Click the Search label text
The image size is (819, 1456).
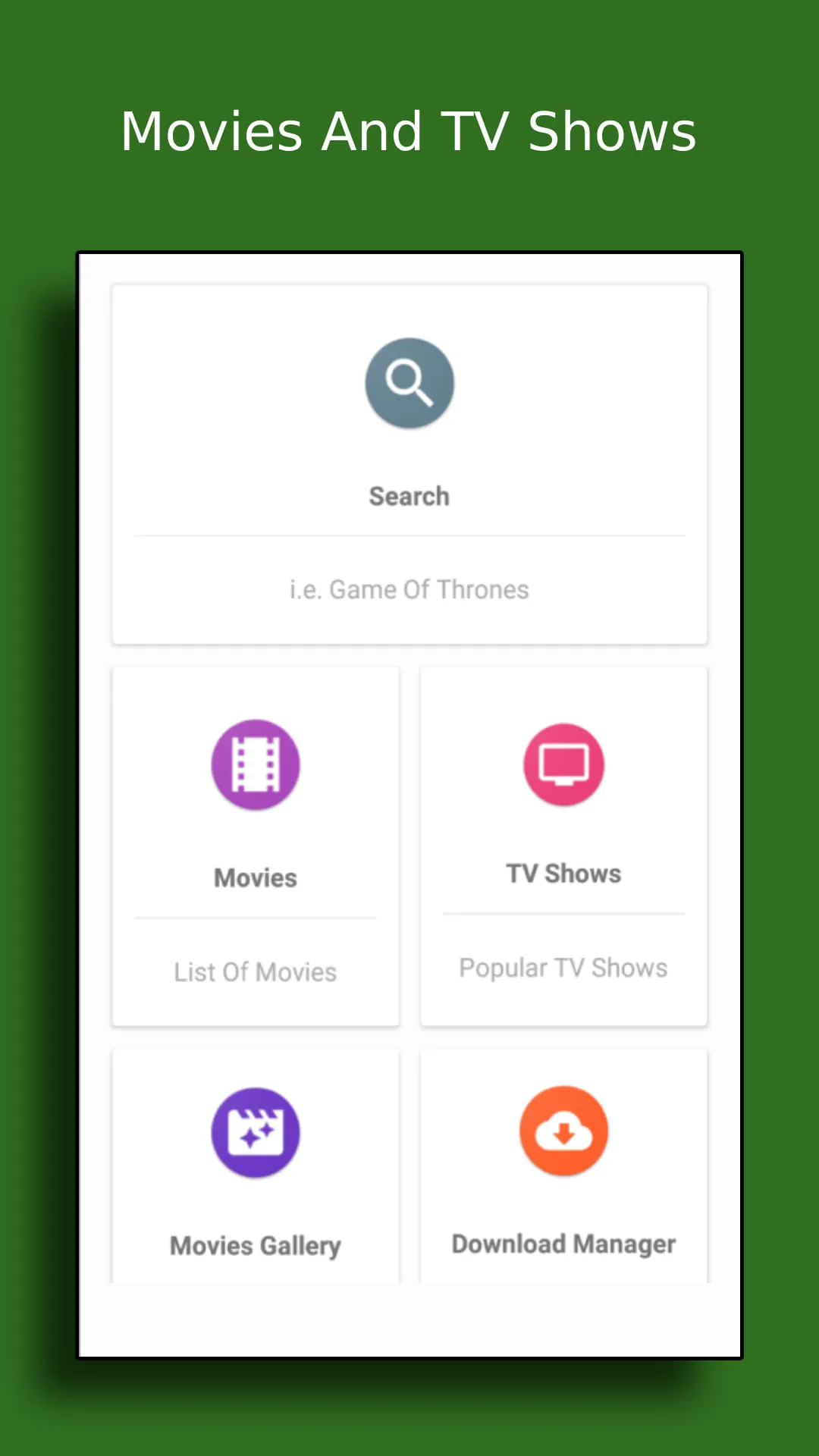(409, 495)
